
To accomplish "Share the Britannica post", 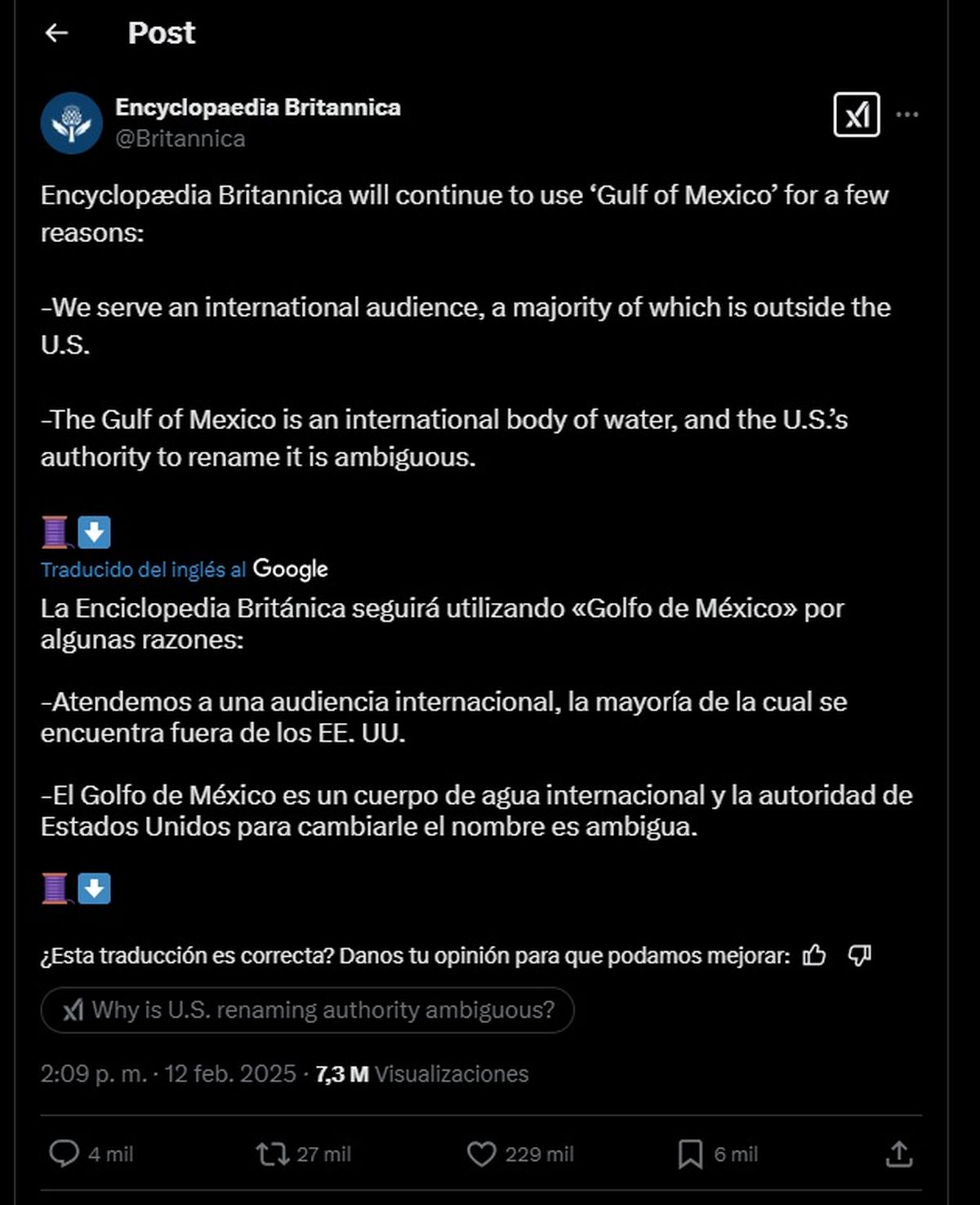I will 898,1154.
